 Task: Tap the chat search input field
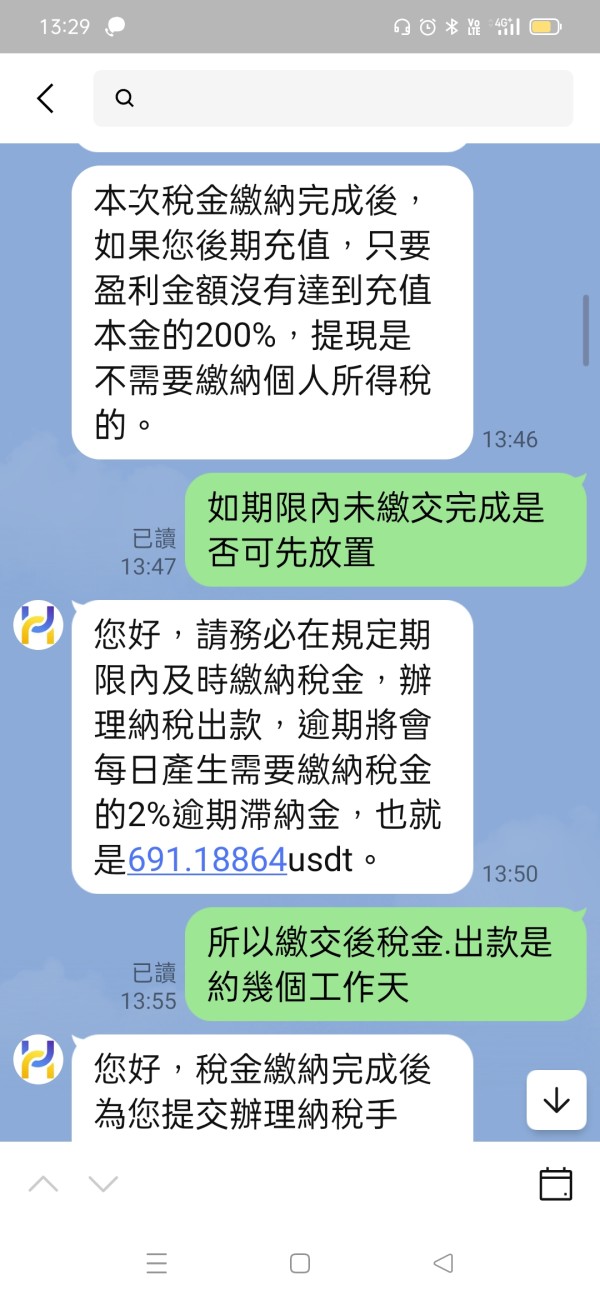coord(333,98)
